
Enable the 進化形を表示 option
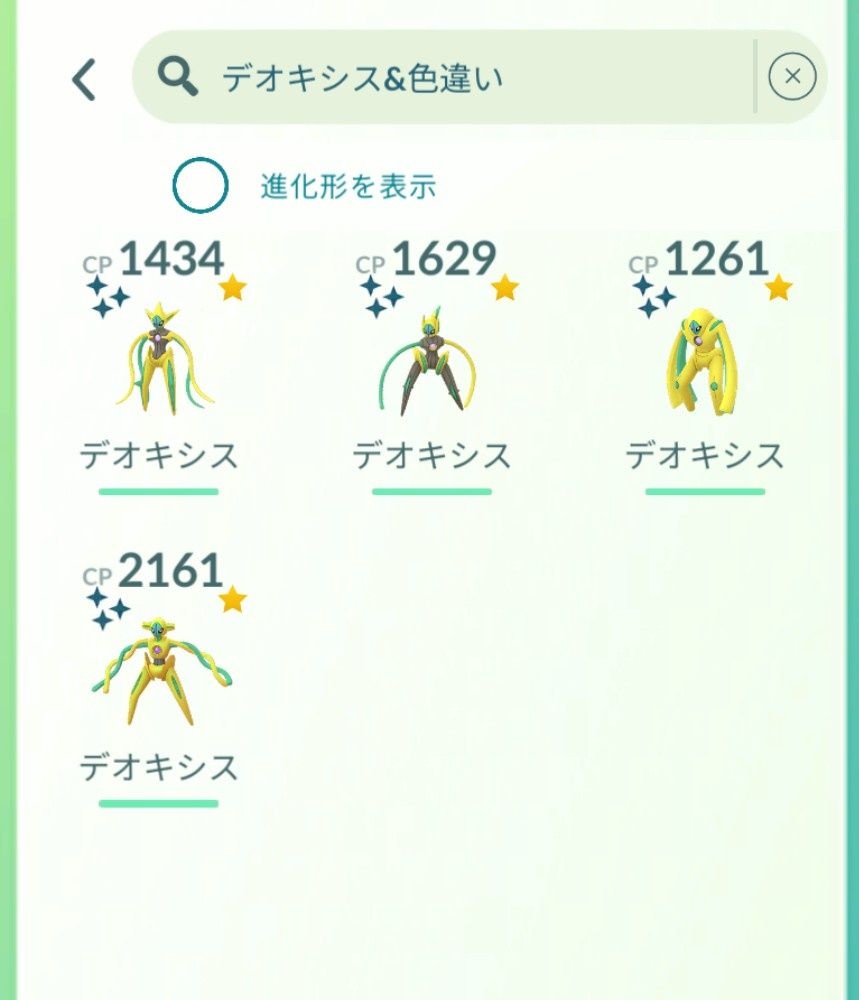click(x=201, y=186)
